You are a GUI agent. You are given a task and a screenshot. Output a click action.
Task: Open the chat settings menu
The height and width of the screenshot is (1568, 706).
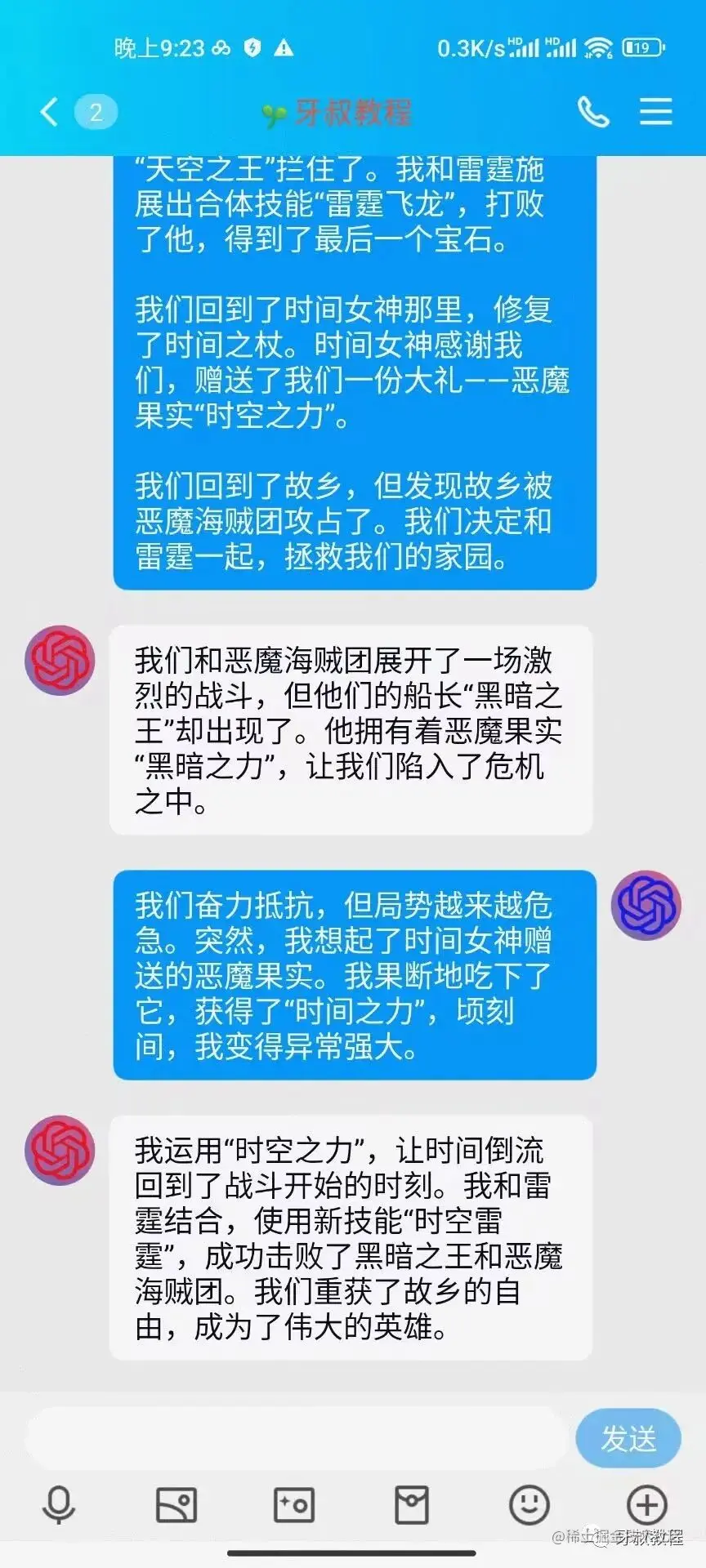[x=655, y=112]
